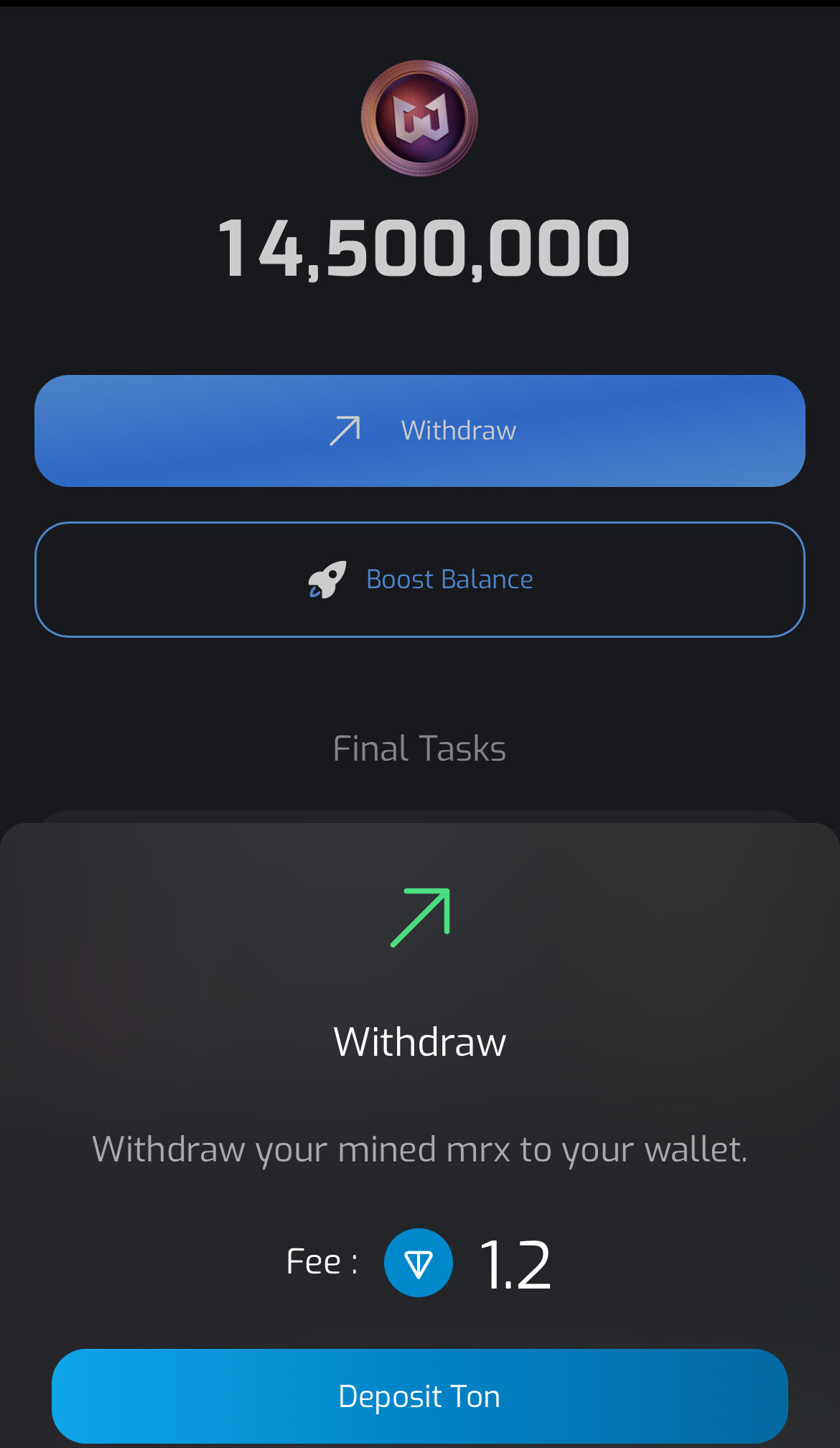Open Boost Balance
This screenshot has width=840, height=1448.
point(420,580)
